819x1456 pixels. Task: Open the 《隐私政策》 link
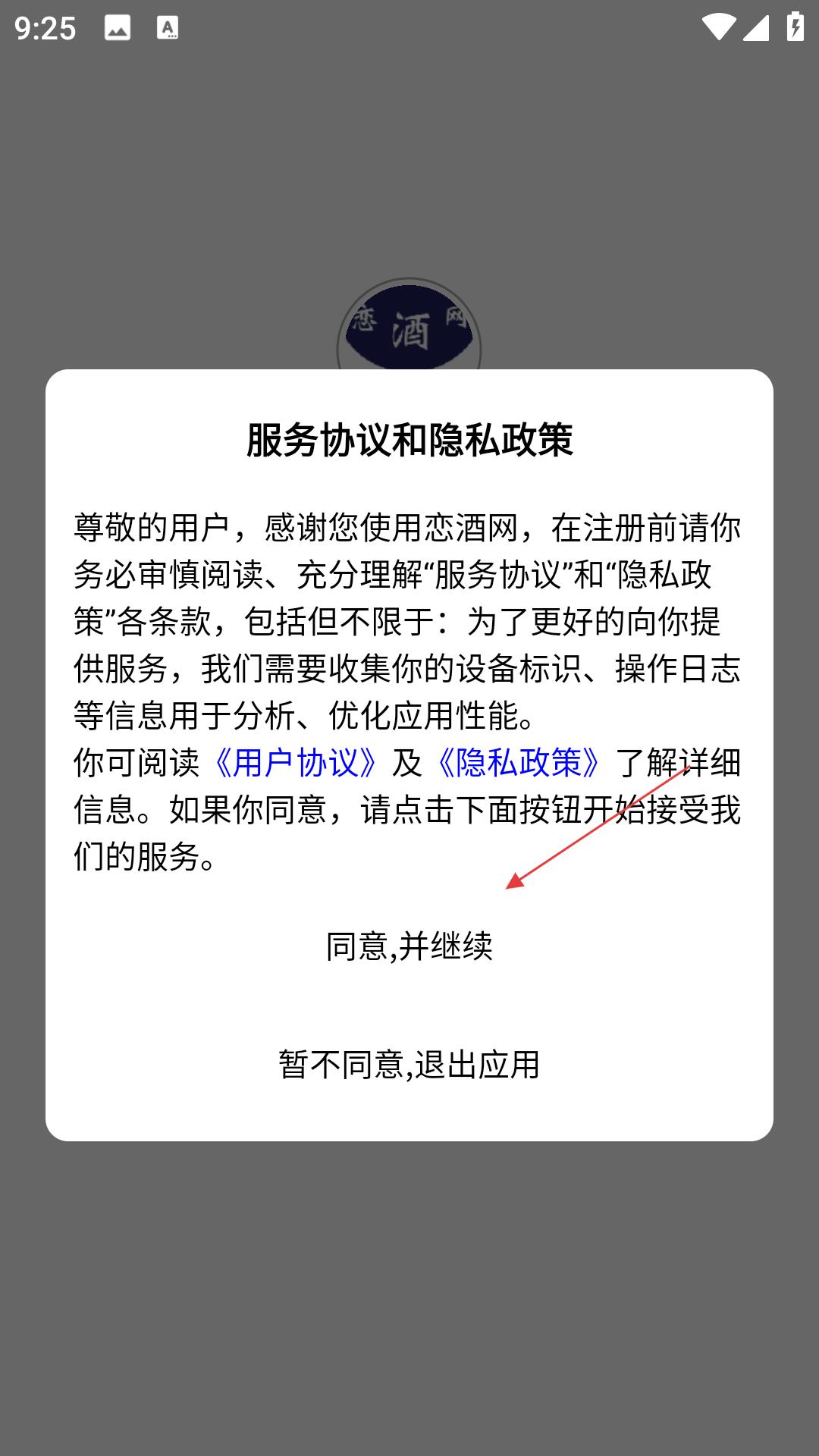click(518, 763)
